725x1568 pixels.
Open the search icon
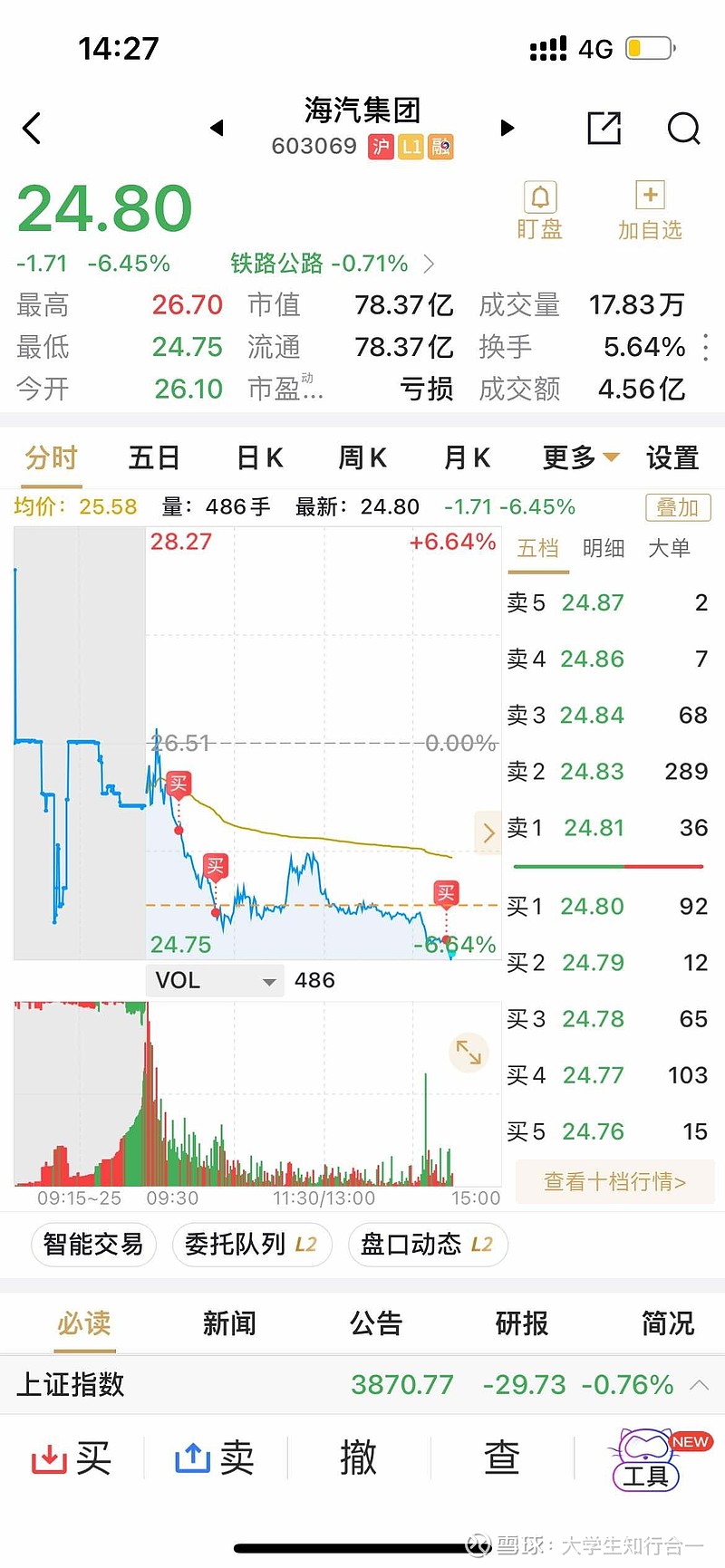point(683,130)
